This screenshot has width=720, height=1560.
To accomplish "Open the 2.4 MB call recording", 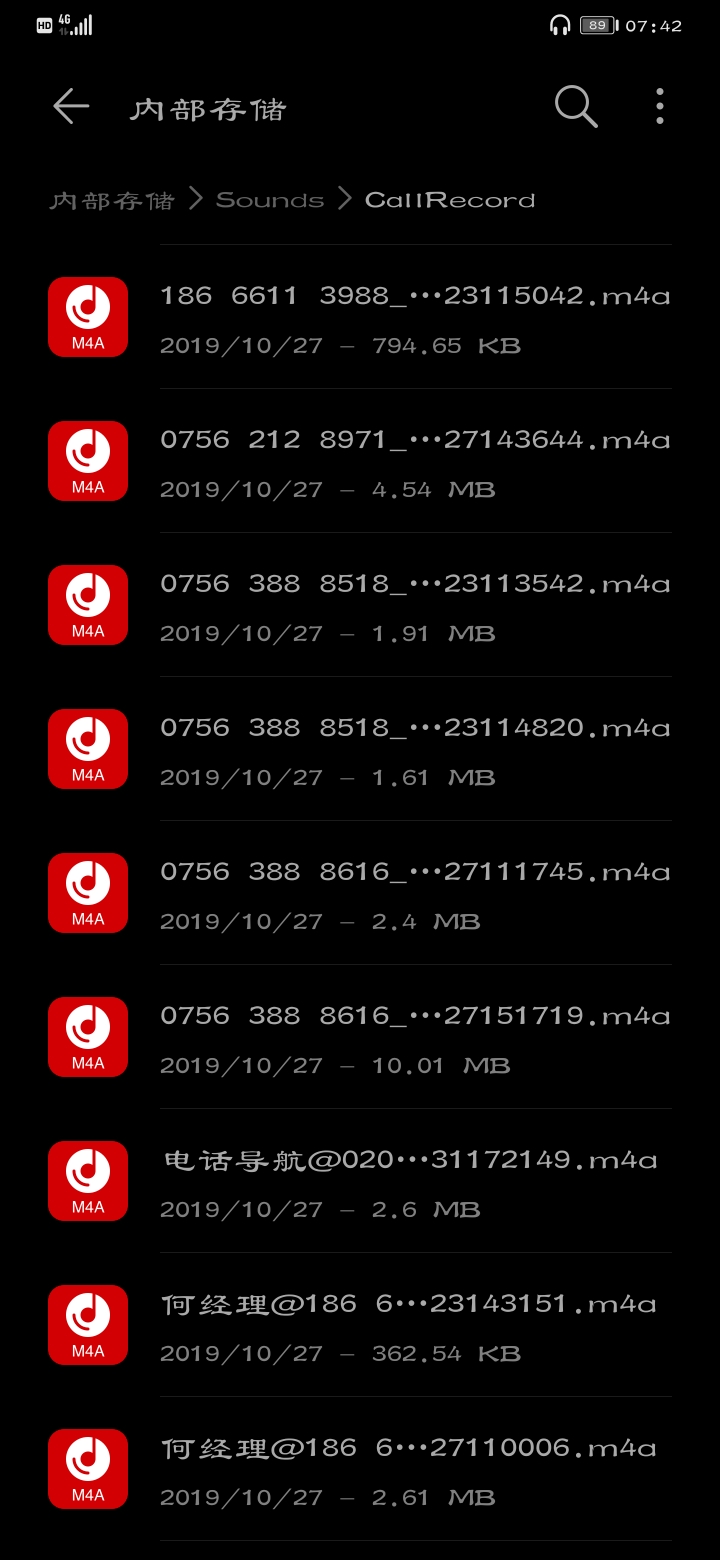I will [414, 894].
